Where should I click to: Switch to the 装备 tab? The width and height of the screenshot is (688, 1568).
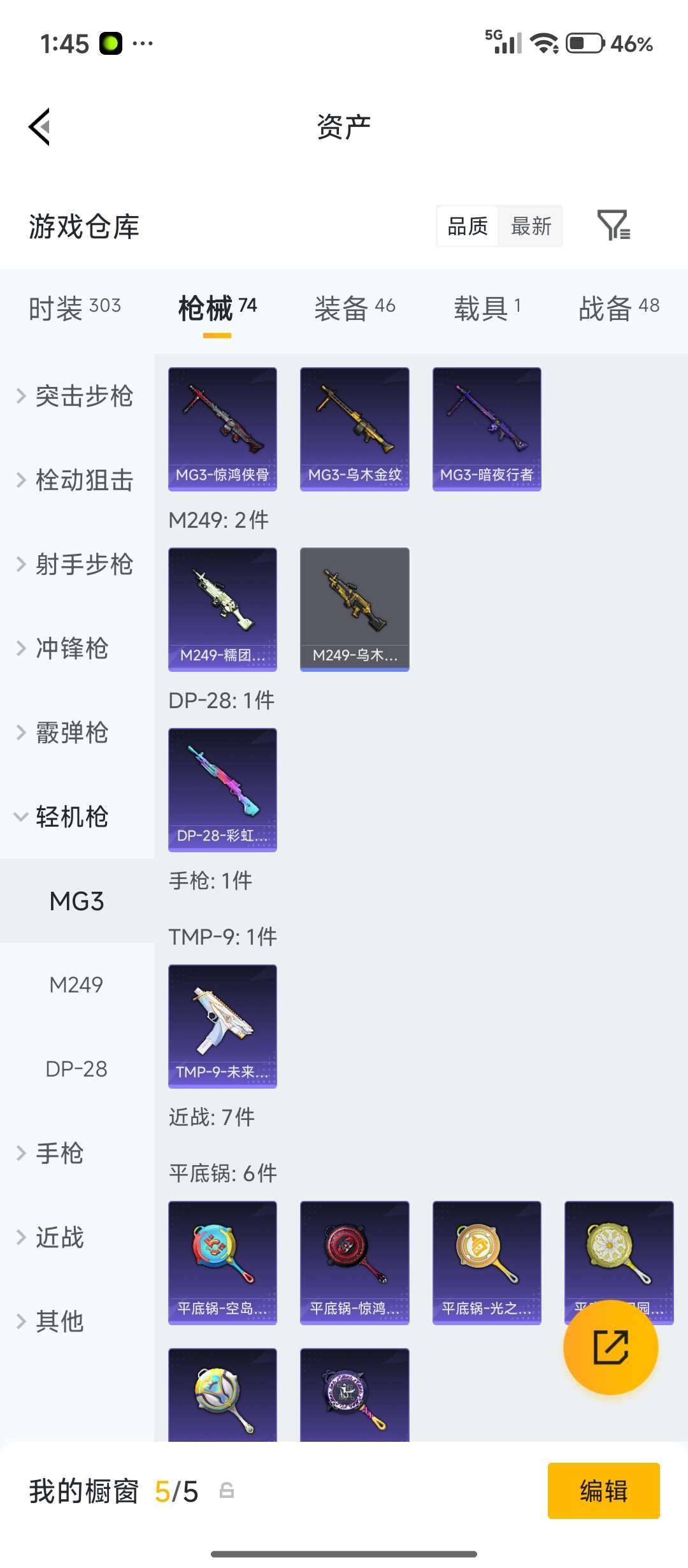(x=354, y=306)
